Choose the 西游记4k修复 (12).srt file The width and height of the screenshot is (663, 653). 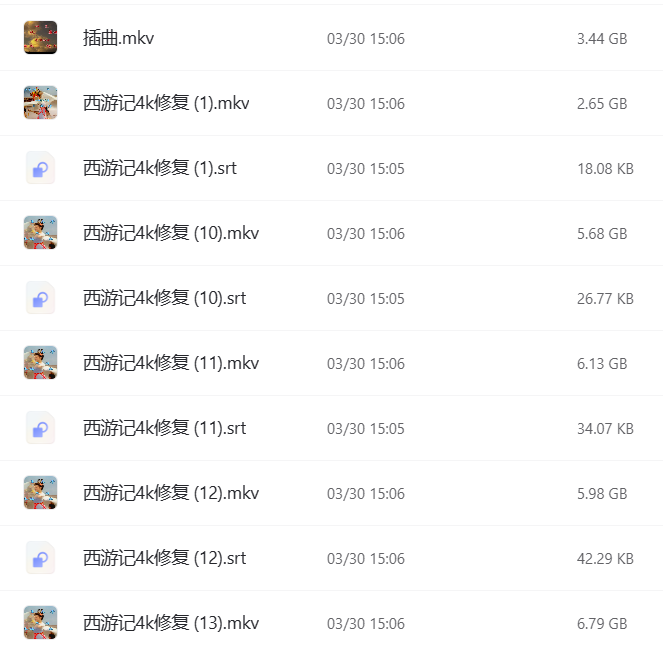tap(164, 559)
